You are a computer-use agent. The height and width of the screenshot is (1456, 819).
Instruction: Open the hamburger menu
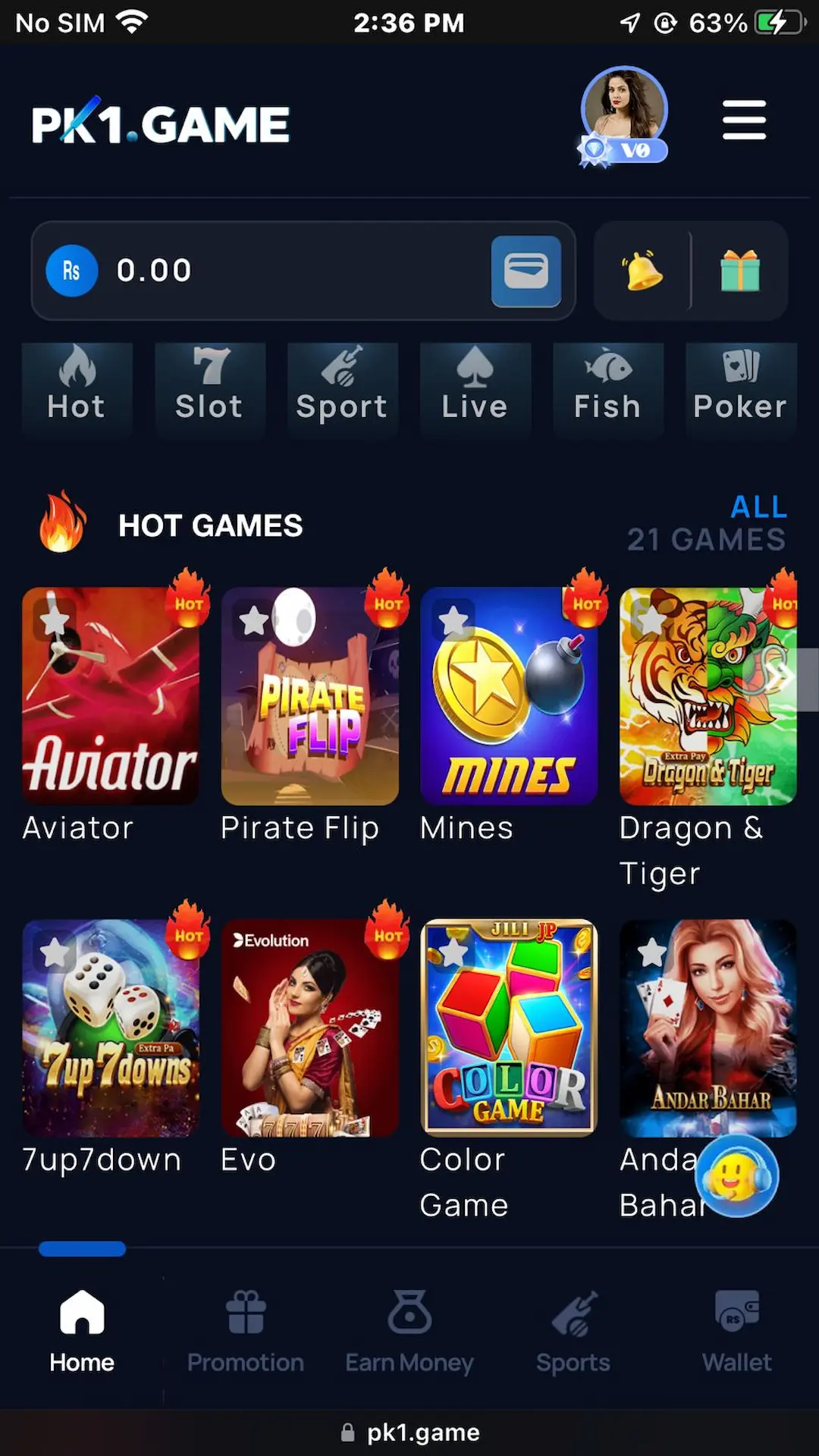744,120
